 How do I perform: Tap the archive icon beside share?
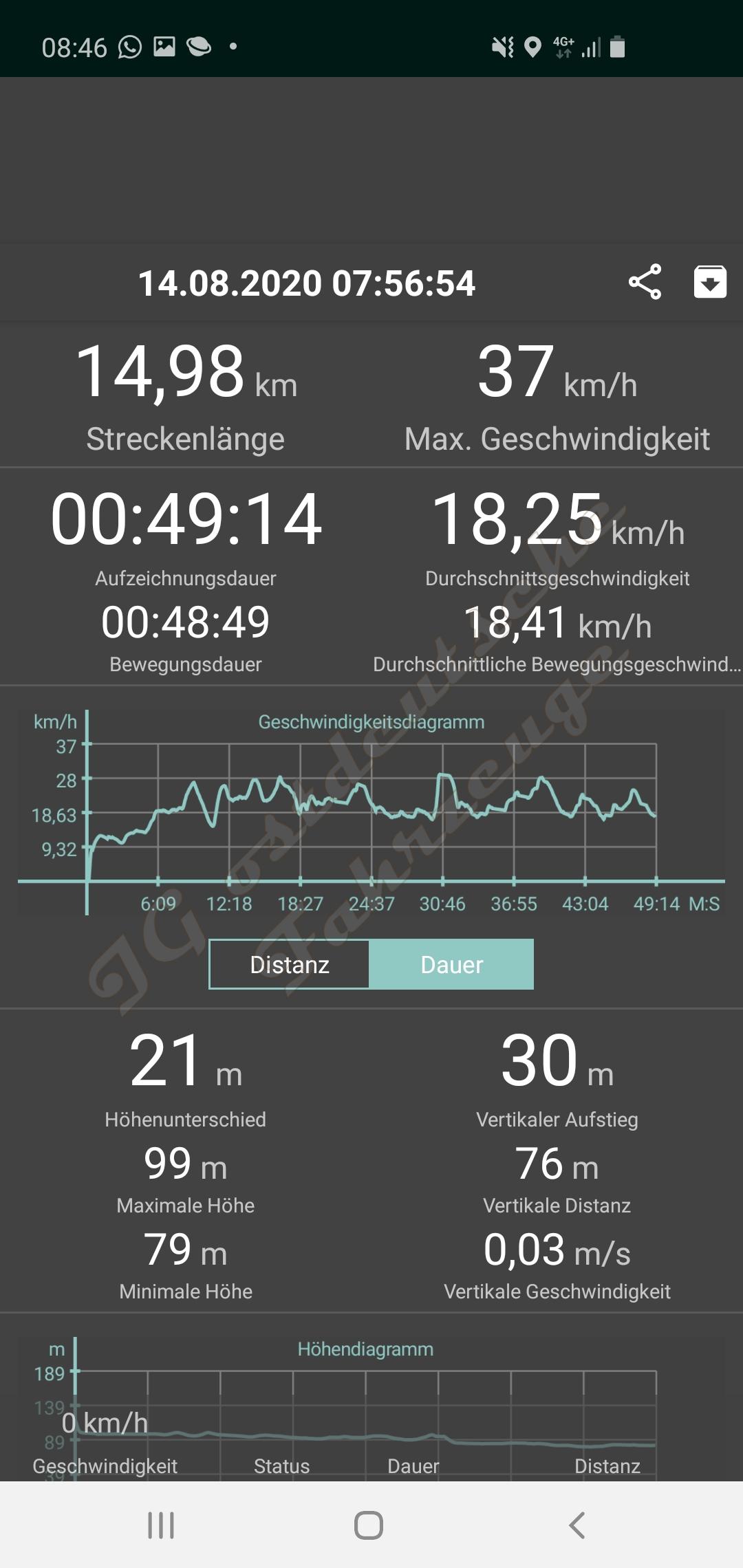coord(710,282)
